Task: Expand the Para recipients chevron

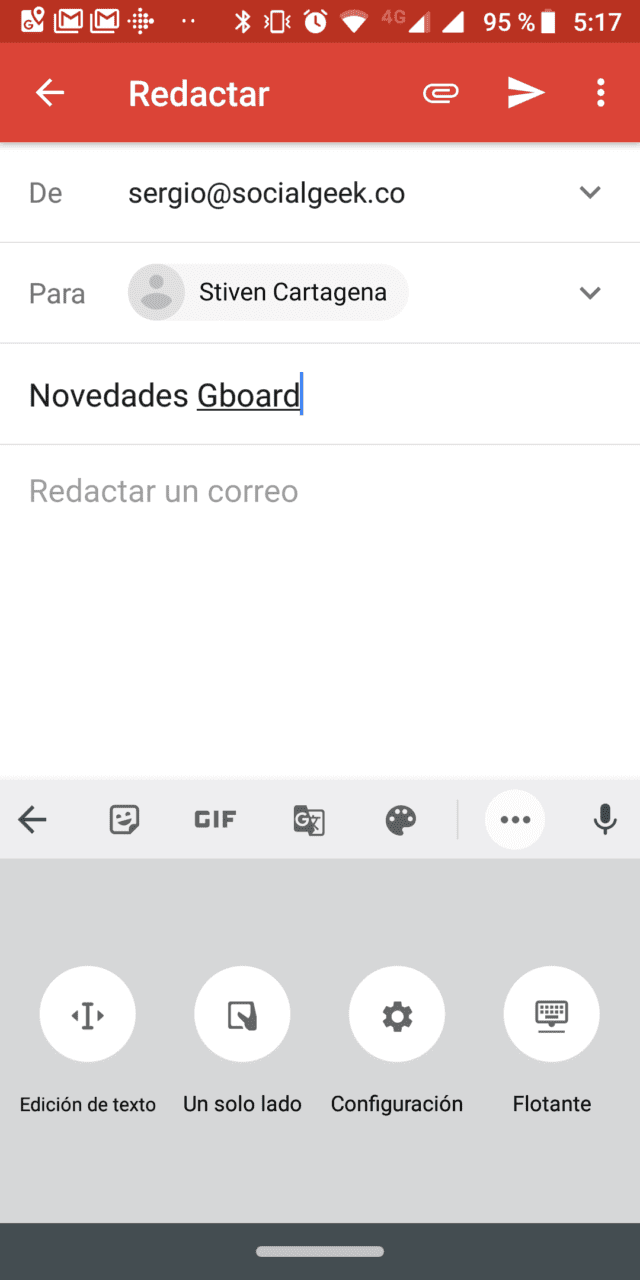Action: (590, 293)
